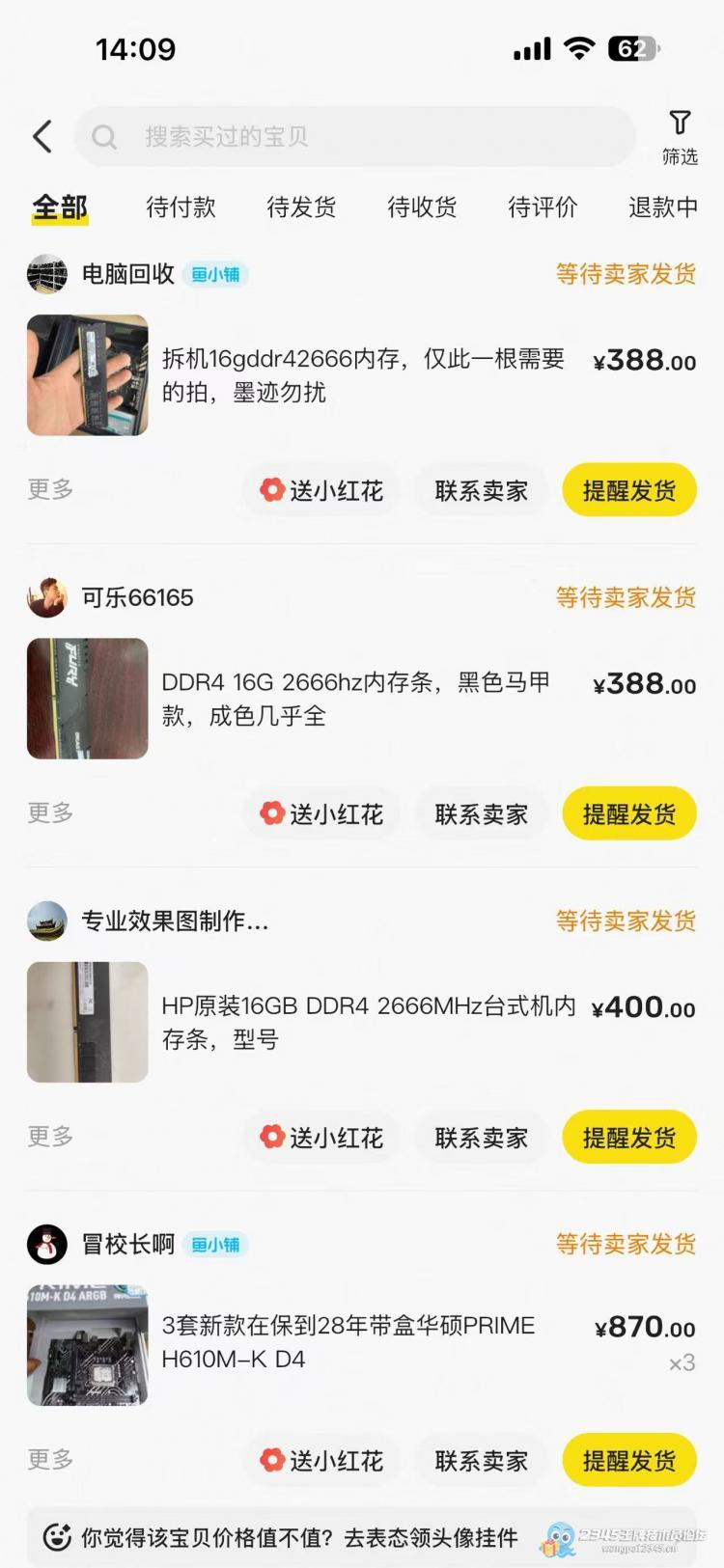Switch to the 待付款 tab

[181, 207]
